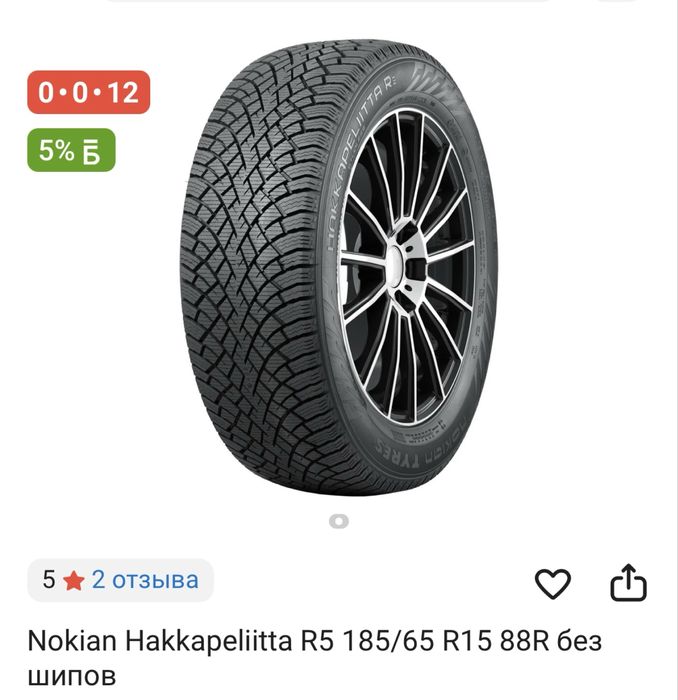Image resolution: width=678 pixels, height=700 pixels.
Task: Tap the 5% bonus badge
Action: coord(71,151)
